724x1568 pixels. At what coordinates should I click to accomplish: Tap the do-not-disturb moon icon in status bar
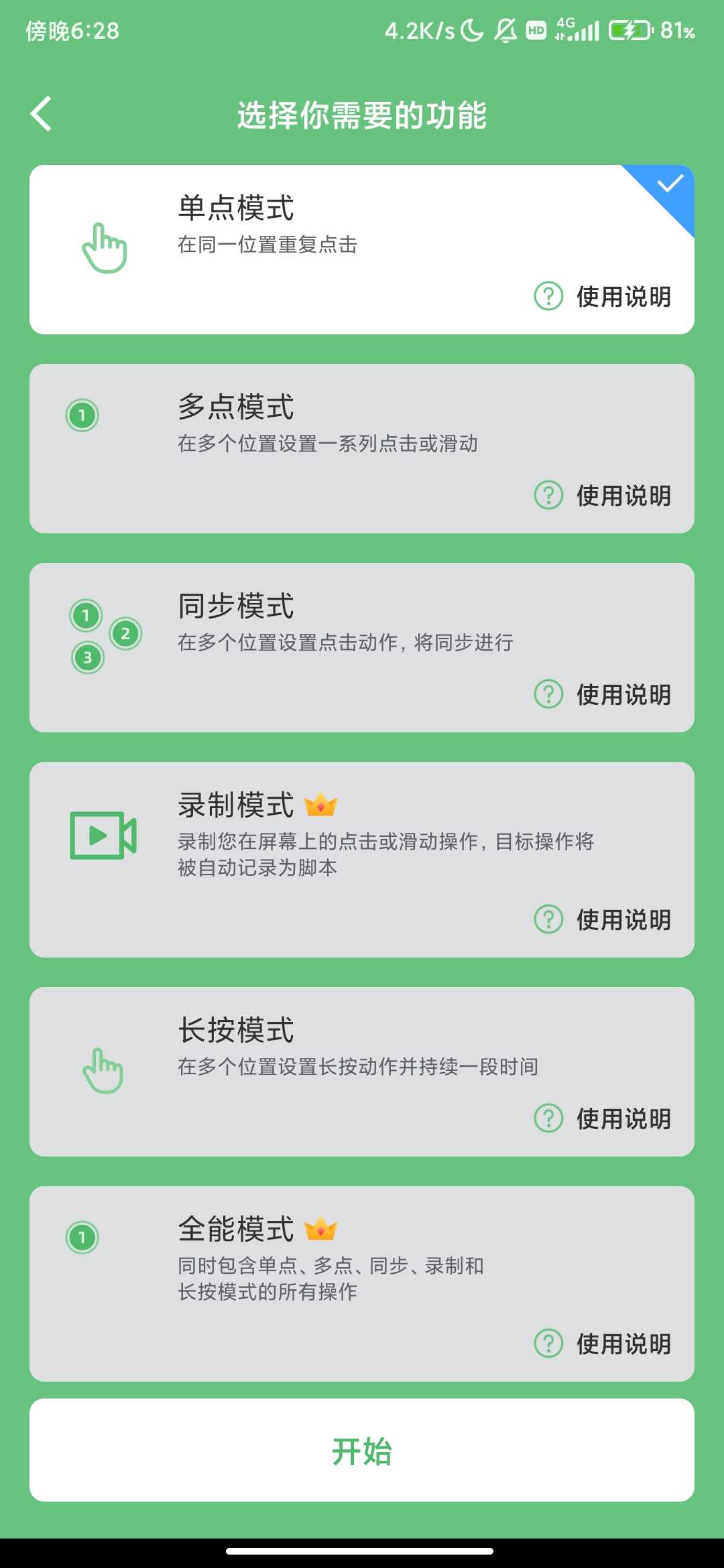tap(471, 29)
